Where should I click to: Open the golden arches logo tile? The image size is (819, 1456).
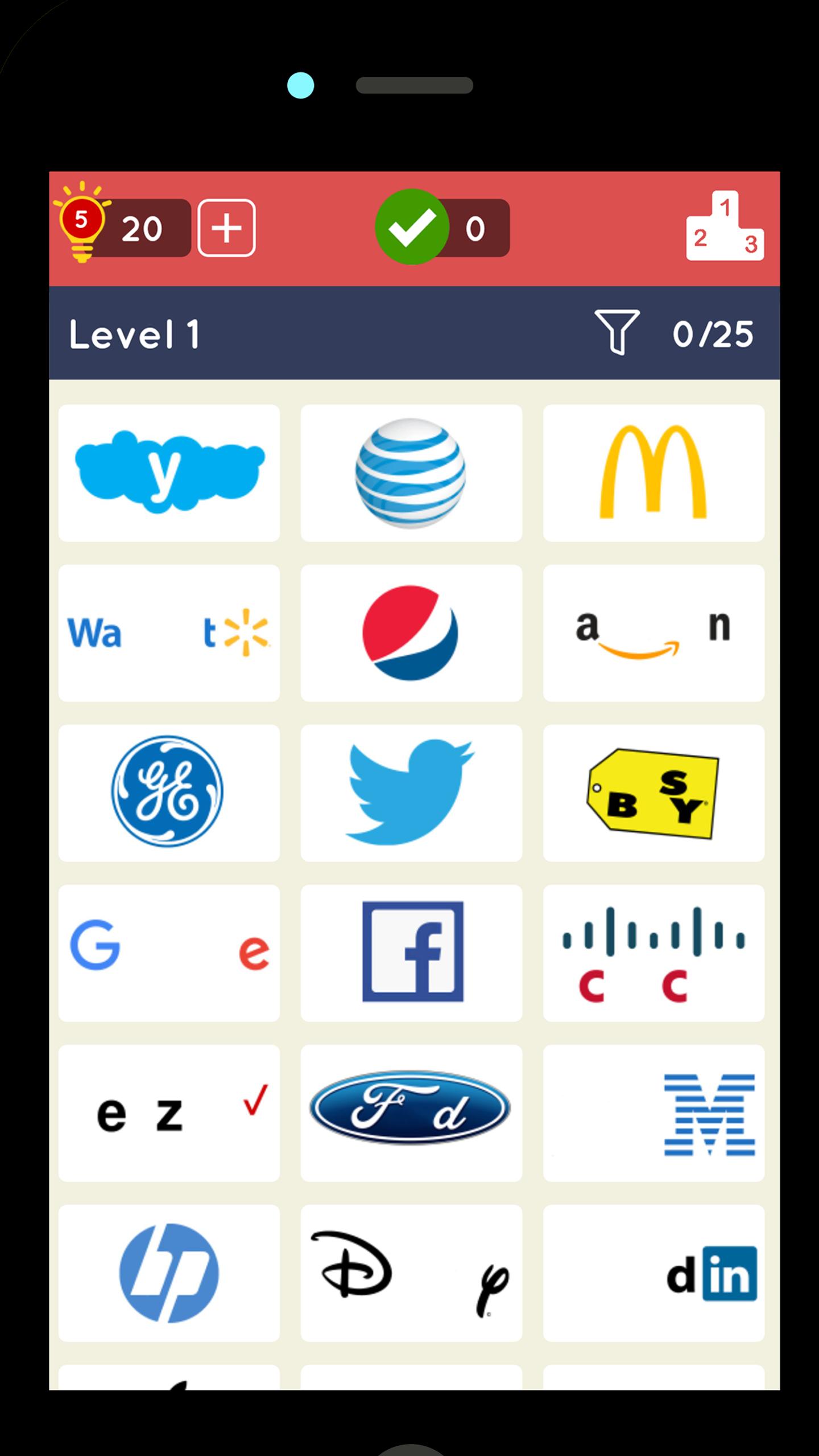click(x=653, y=473)
